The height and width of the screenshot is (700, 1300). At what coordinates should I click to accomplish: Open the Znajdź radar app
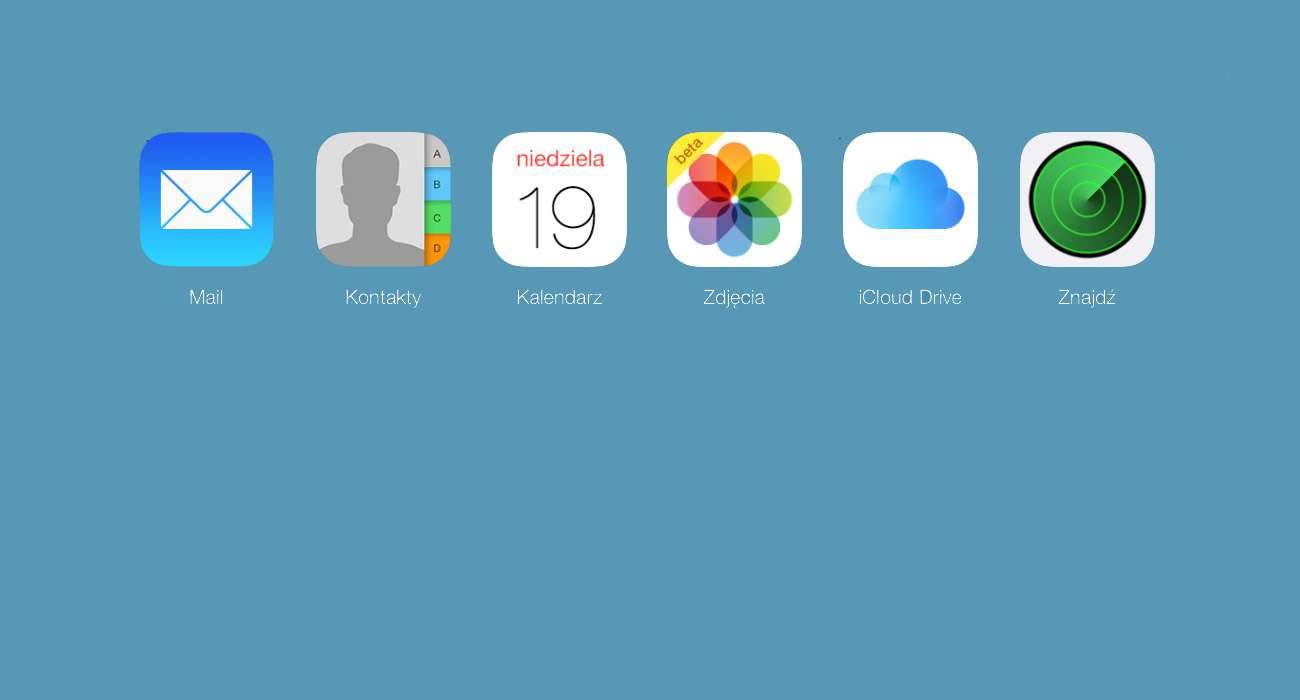tap(1087, 199)
